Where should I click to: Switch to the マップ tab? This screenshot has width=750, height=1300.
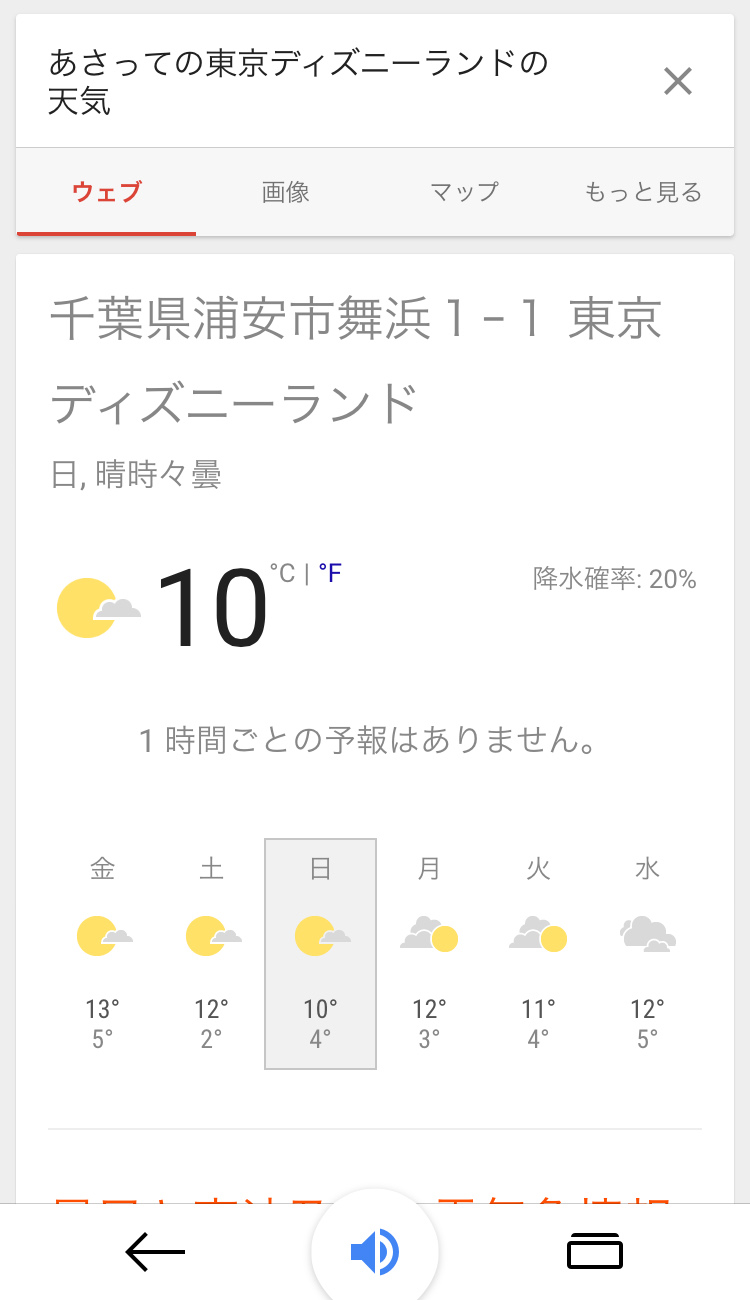[464, 192]
